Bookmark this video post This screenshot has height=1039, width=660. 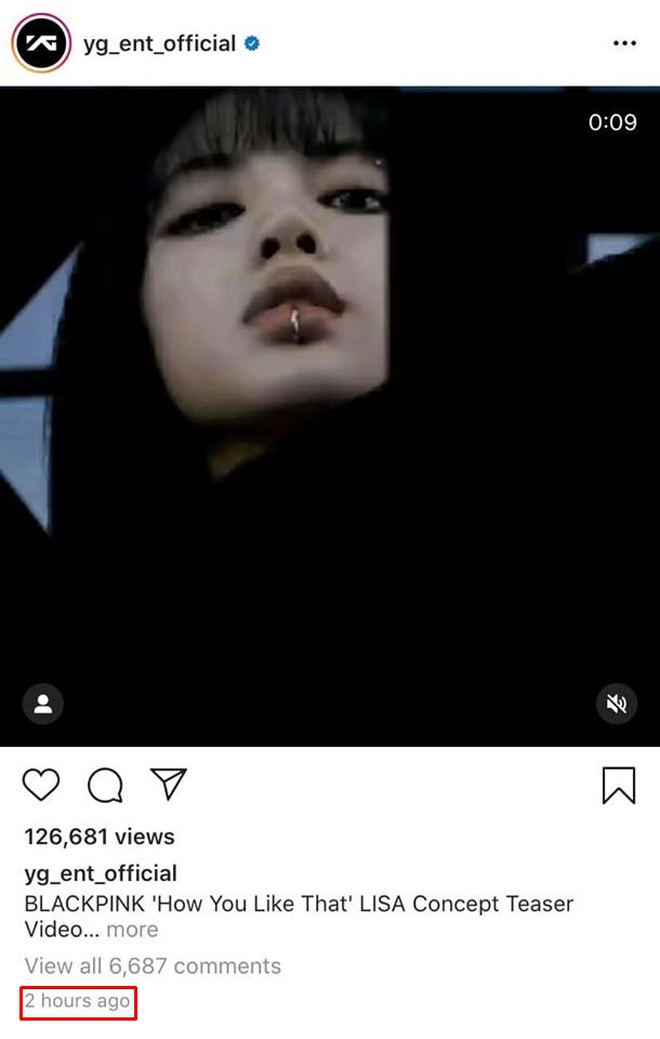[x=618, y=786]
